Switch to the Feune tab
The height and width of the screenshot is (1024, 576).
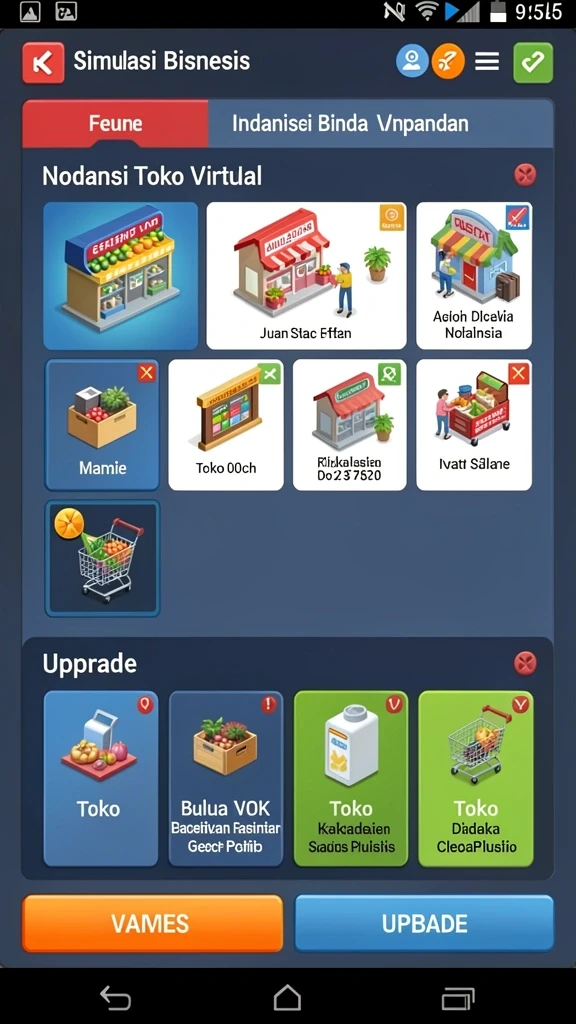coord(116,123)
